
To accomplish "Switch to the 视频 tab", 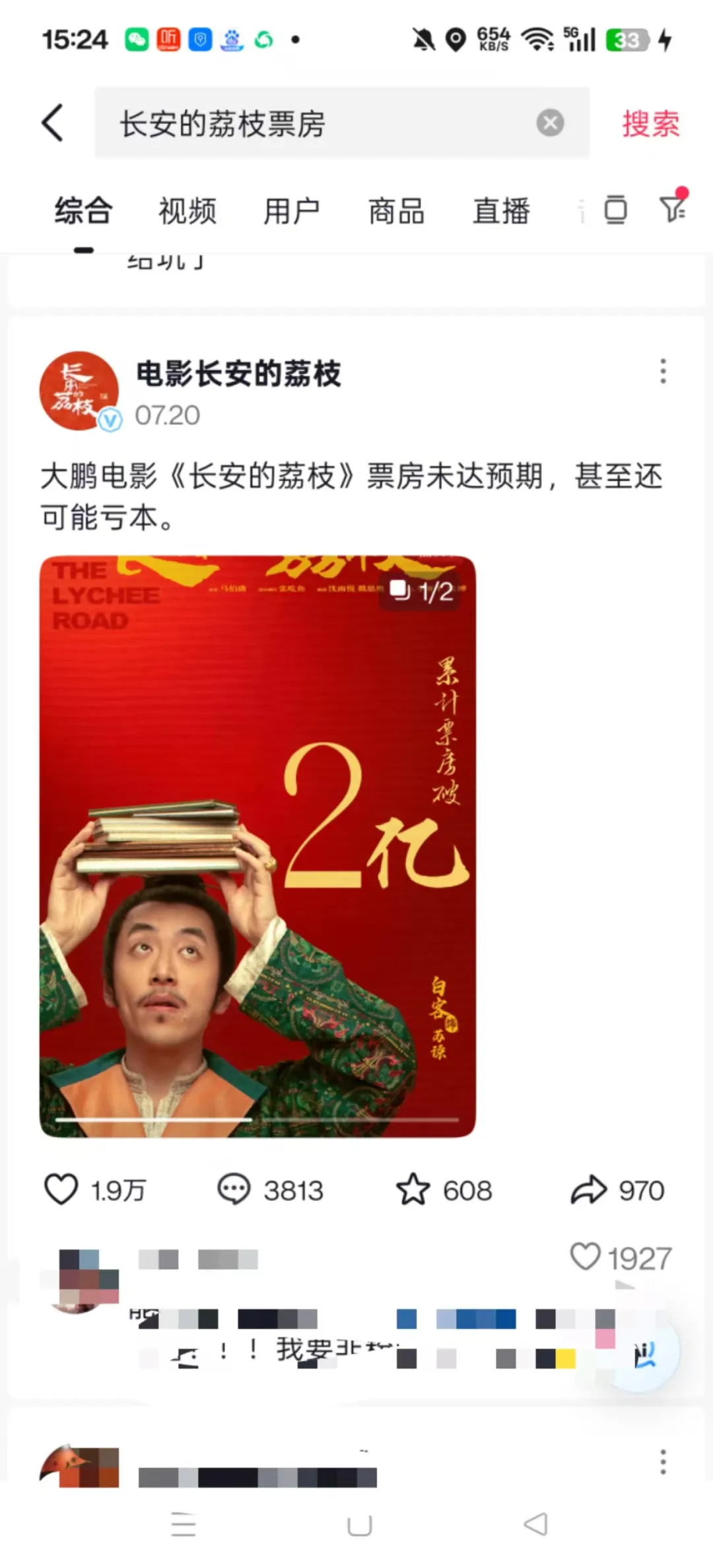I will [x=187, y=212].
